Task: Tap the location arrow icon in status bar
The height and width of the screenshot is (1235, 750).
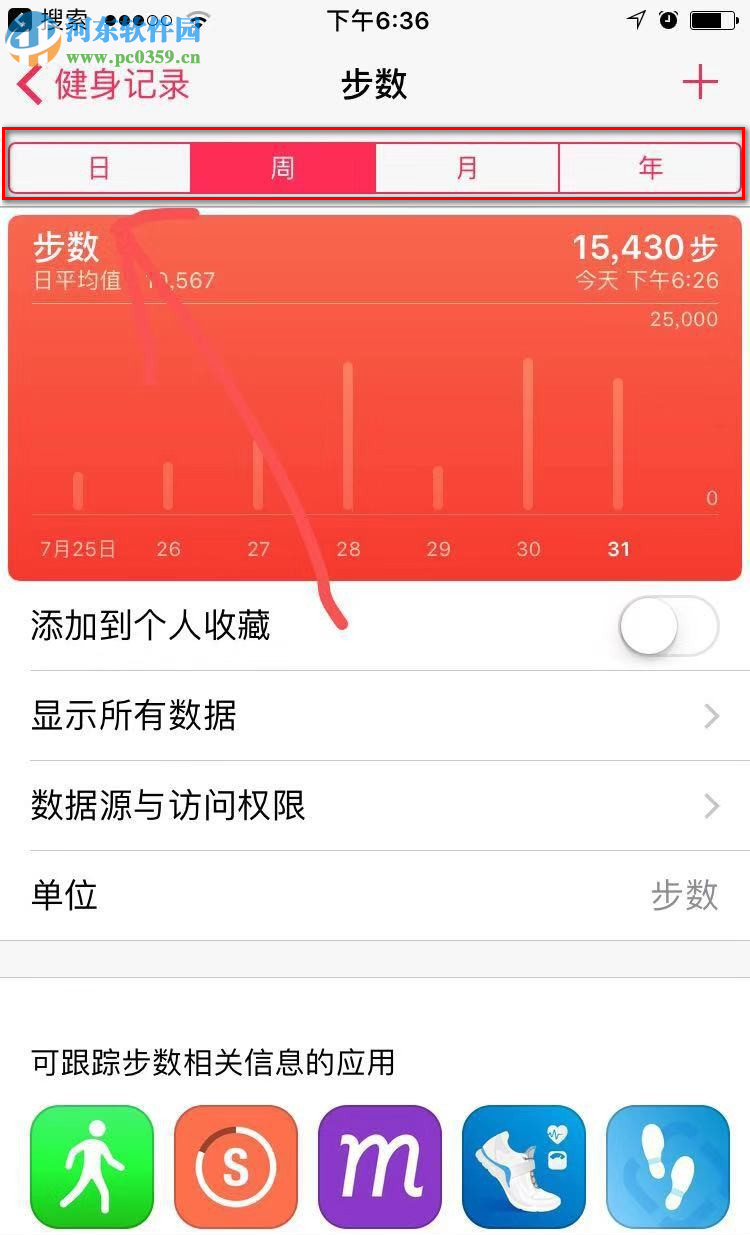Action: [x=637, y=19]
